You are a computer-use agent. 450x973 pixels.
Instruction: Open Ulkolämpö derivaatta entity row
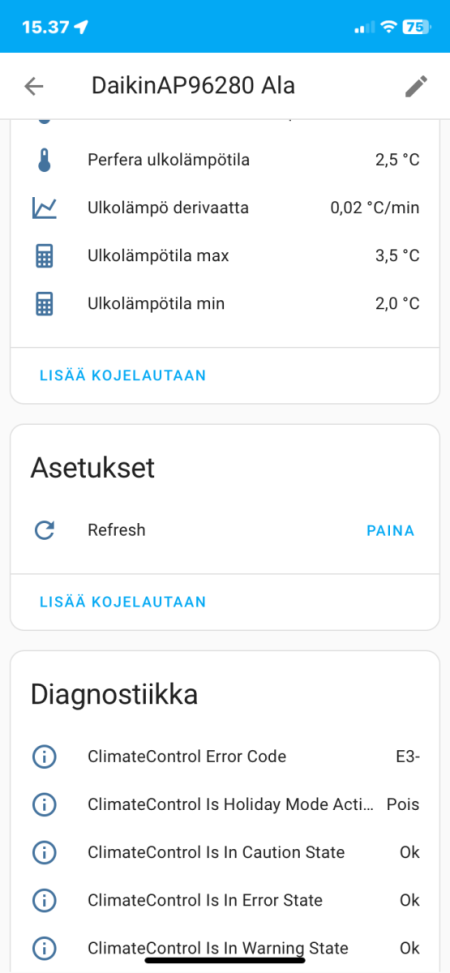[225, 208]
